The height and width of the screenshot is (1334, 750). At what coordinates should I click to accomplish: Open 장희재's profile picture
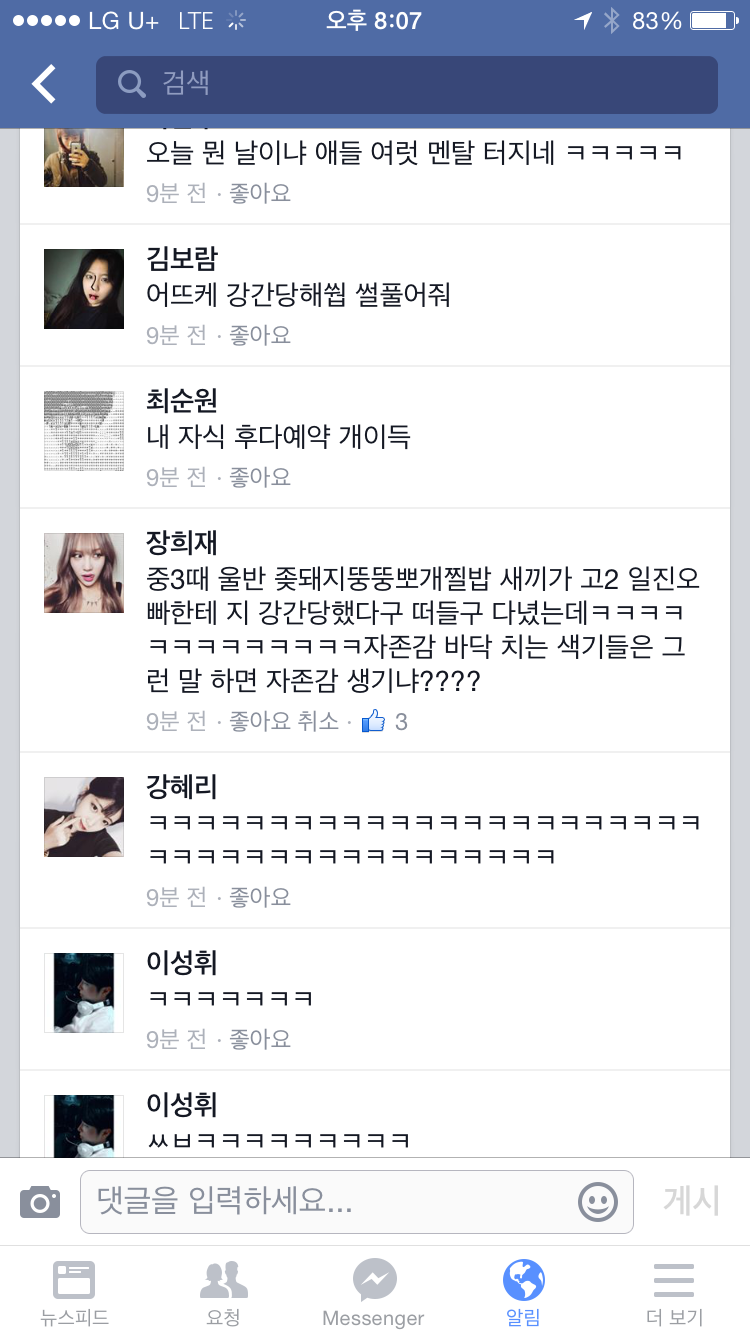coord(84,573)
